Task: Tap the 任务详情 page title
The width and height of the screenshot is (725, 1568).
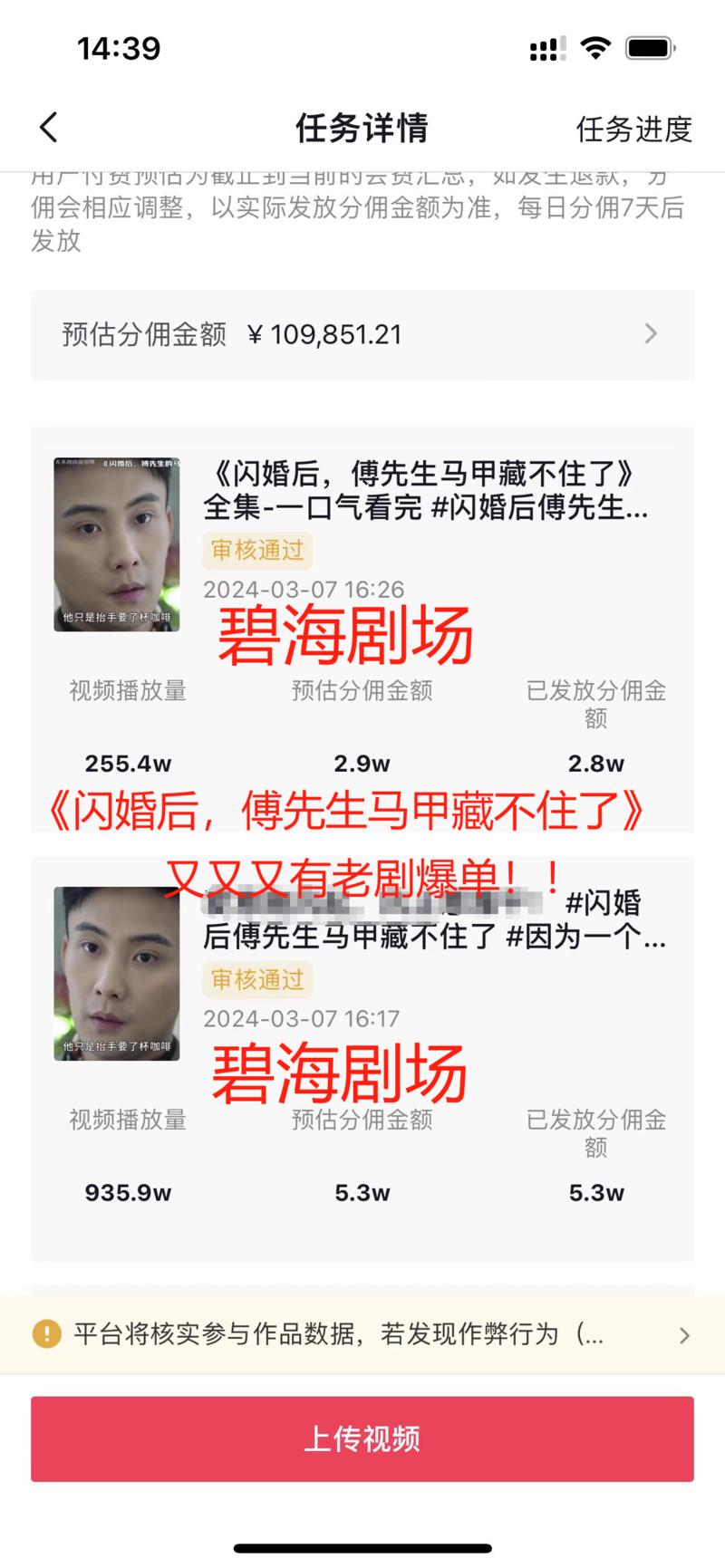Action: click(362, 128)
